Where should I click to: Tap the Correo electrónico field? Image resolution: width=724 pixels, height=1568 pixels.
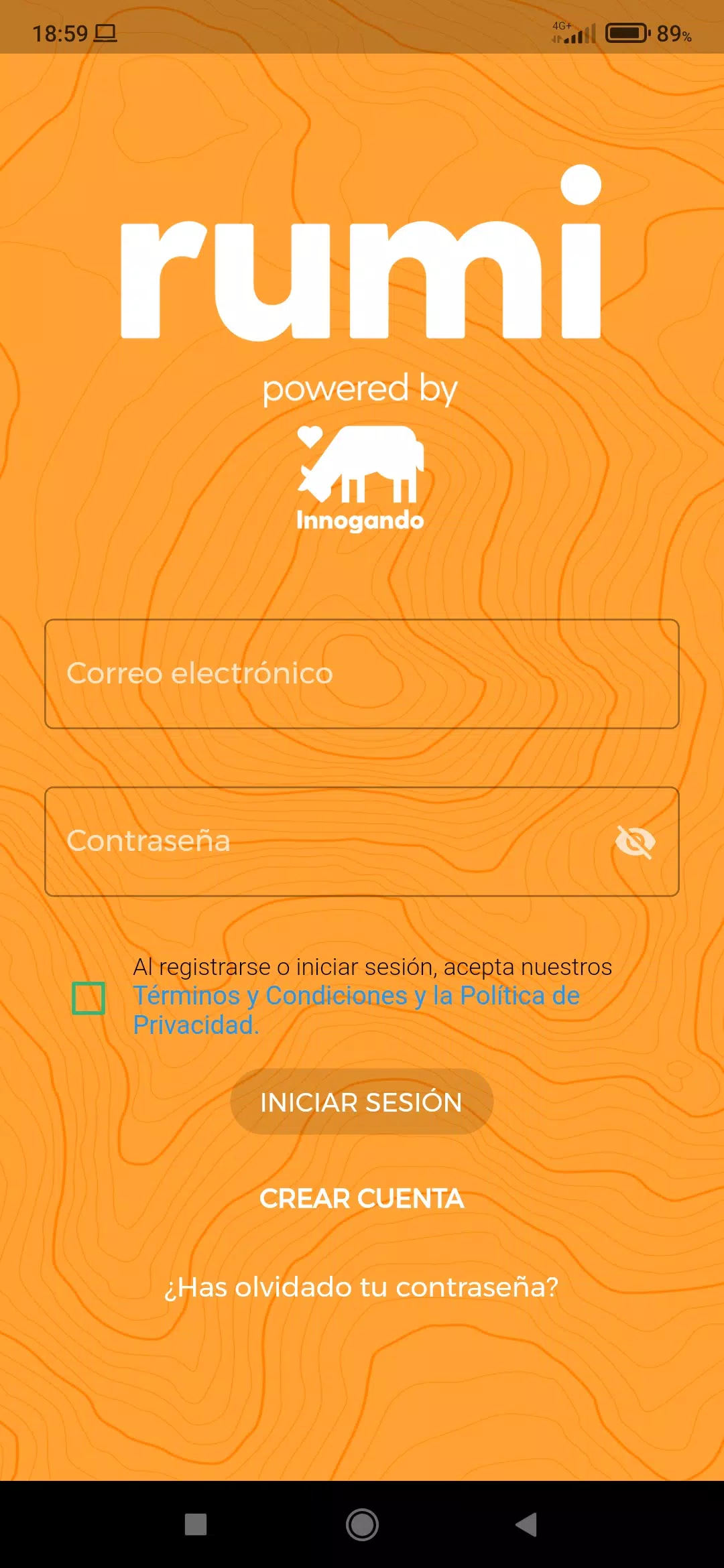(362, 673)
